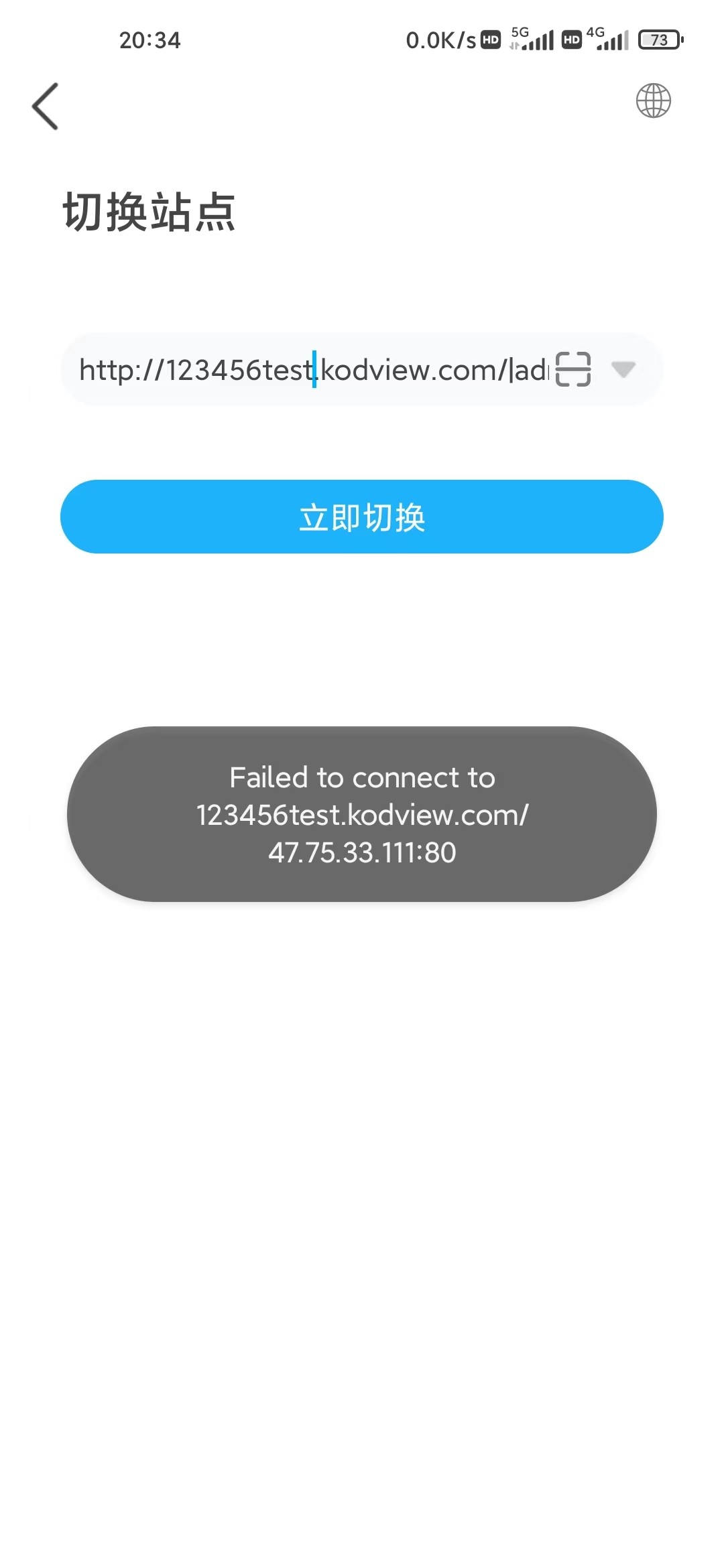Open the globe language icon
The width and height of the screenshot is (724, 1568).
coord(653,101)
